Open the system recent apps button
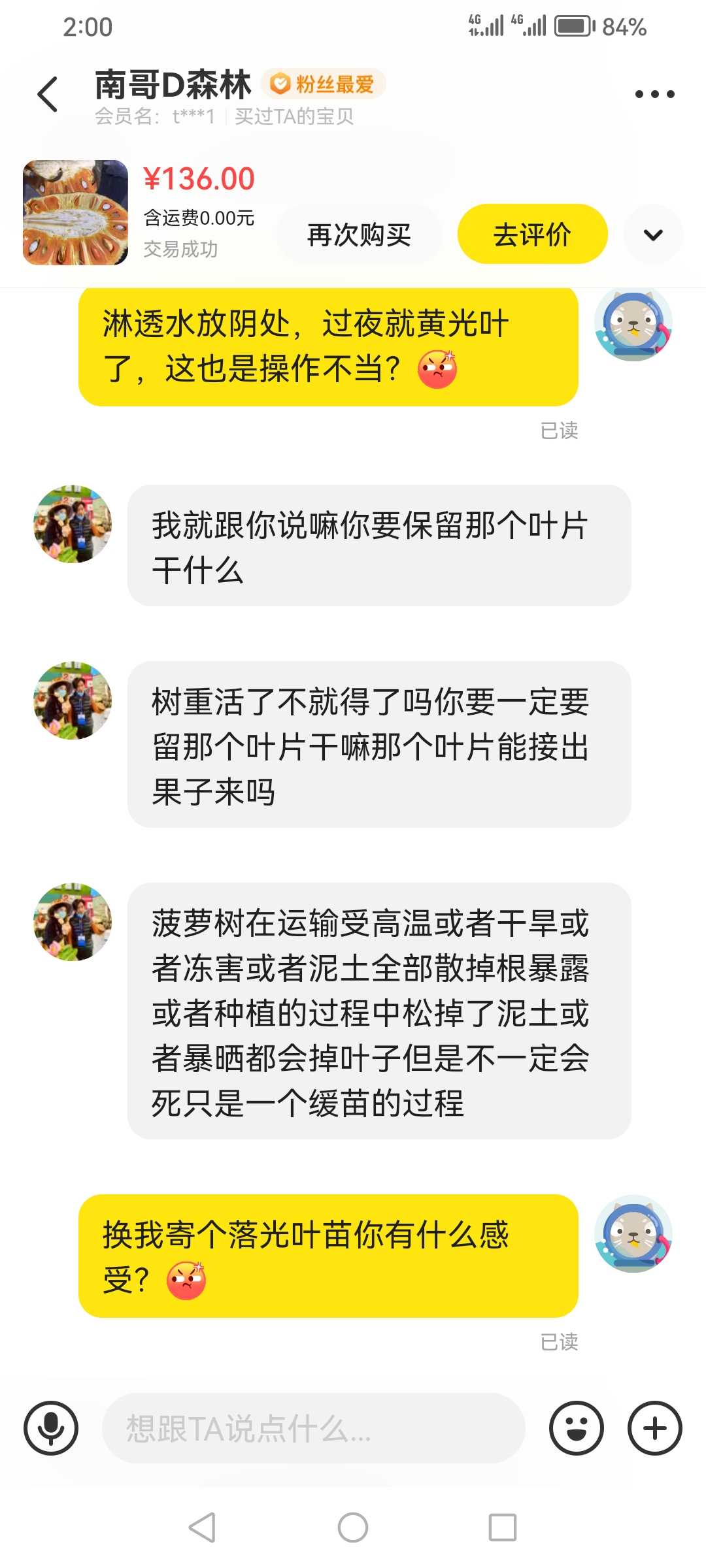 [x=503, y=1527]
